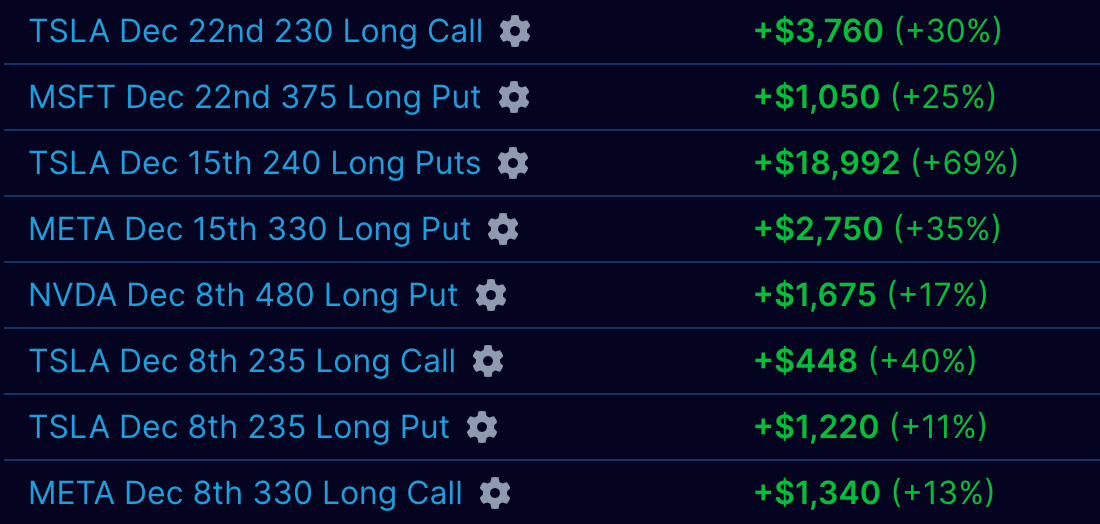The height and width of the screenshot is (524, 1100).
Task: Tap gear icon next to META Dec 8th 330 Long Call
Action: (495, 493)
